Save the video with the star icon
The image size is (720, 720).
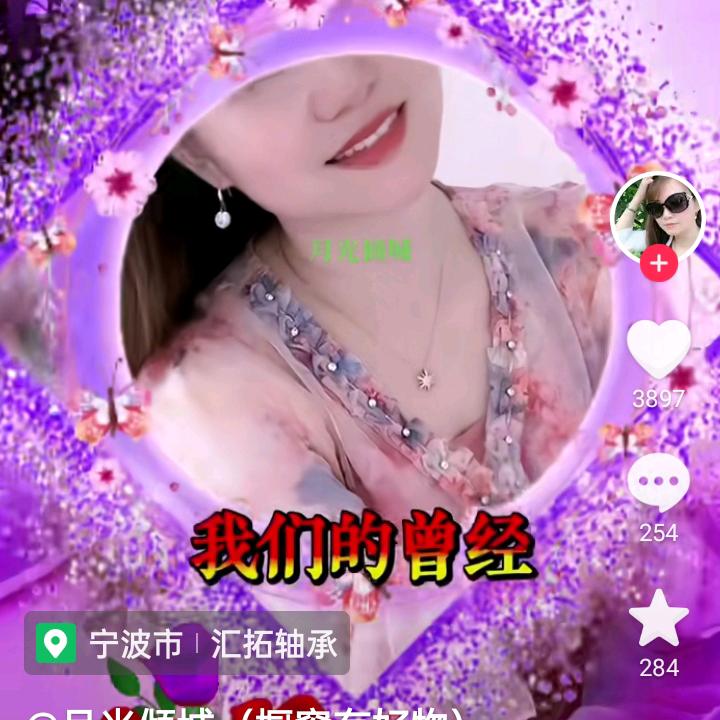pyautogui.click(x=658, y=618)
